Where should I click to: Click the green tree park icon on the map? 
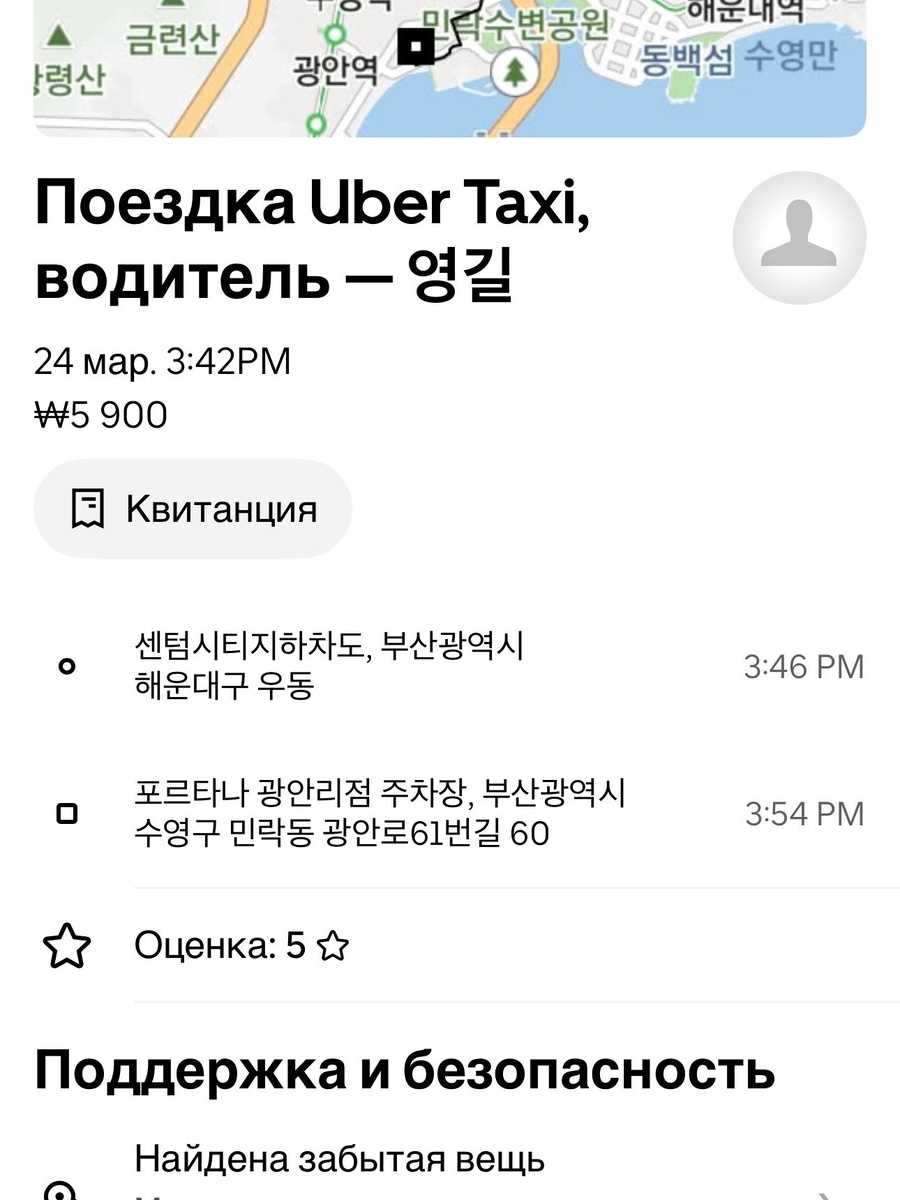513,71
